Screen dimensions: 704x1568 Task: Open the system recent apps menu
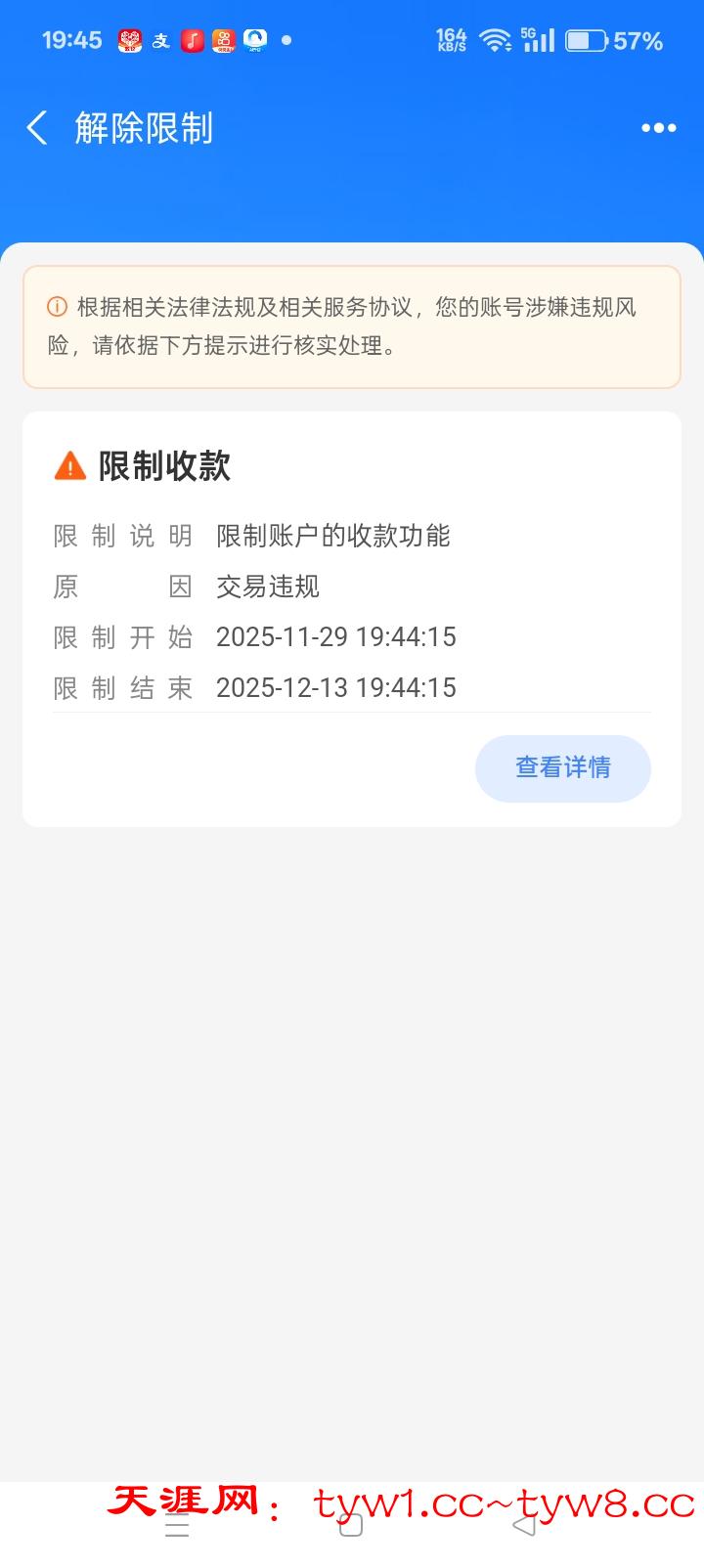tap(177, 1527)
